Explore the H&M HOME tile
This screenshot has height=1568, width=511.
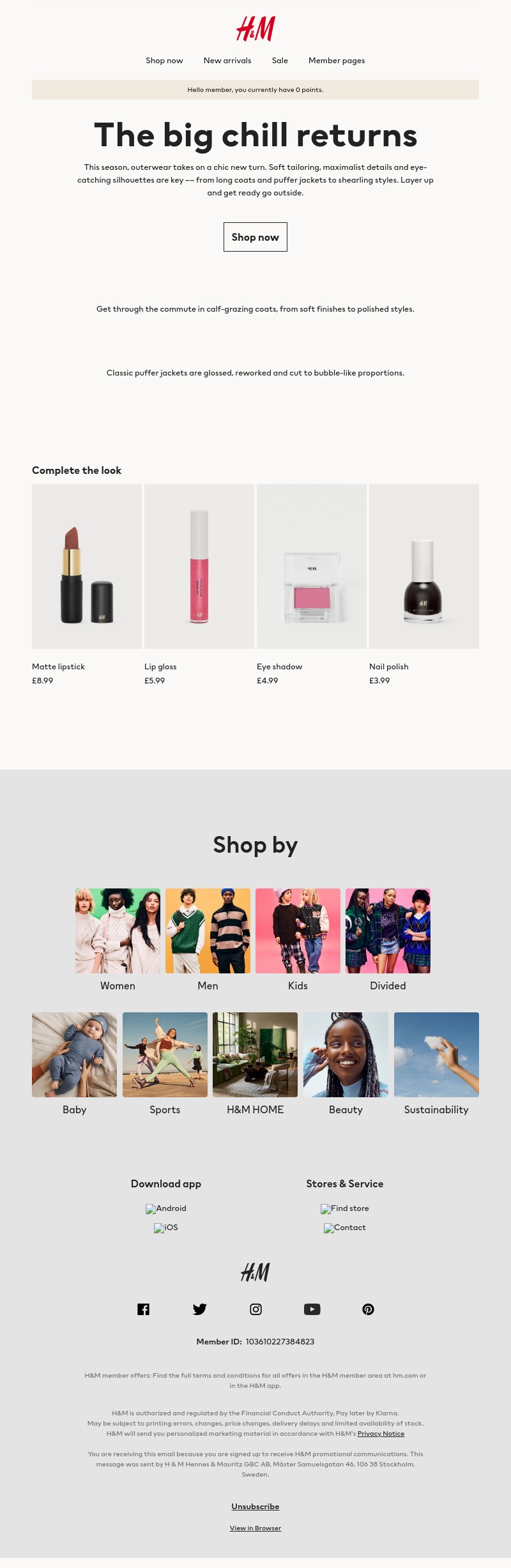[255, 1054]
